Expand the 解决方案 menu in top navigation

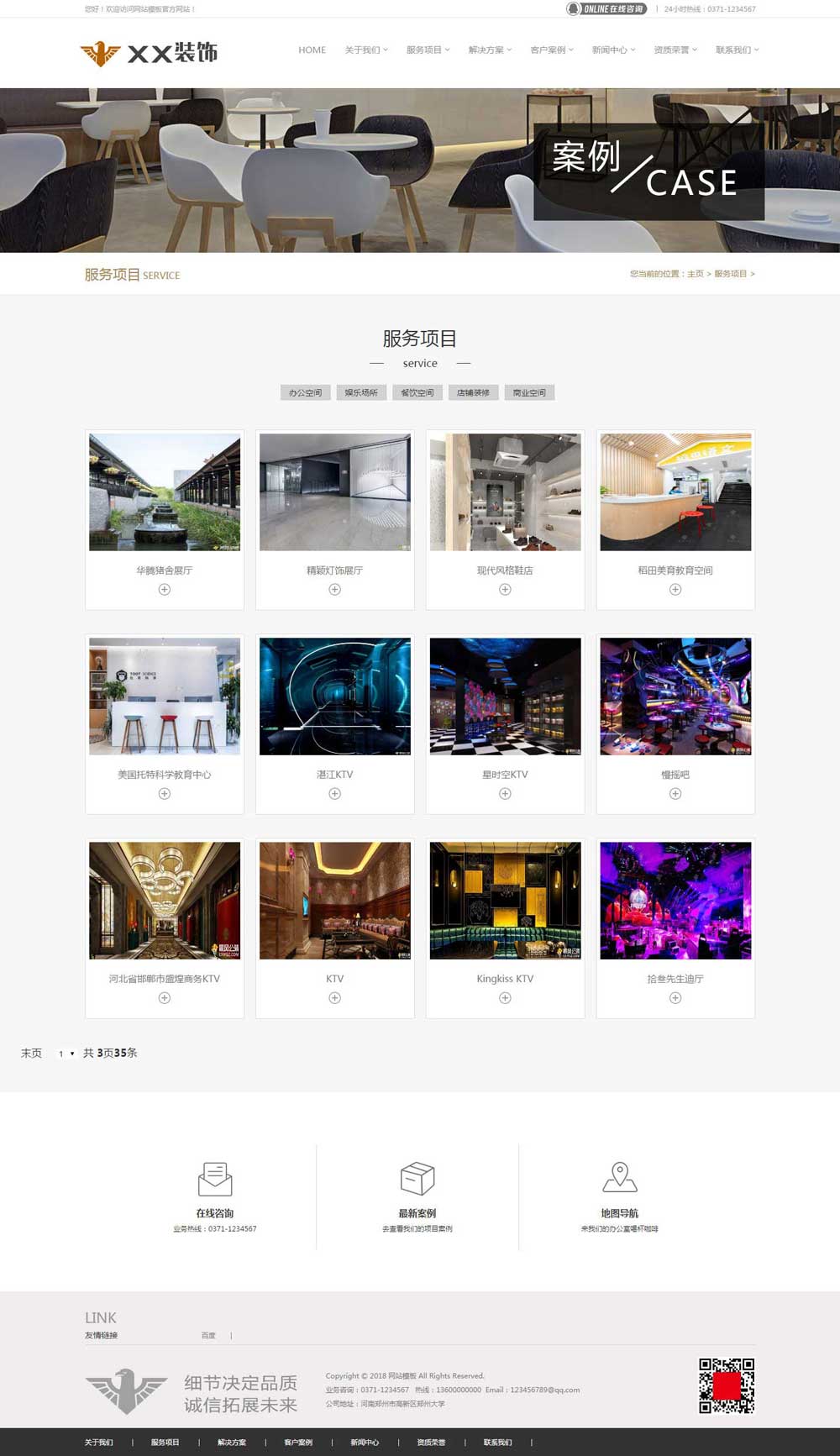[x=489, y=50]
